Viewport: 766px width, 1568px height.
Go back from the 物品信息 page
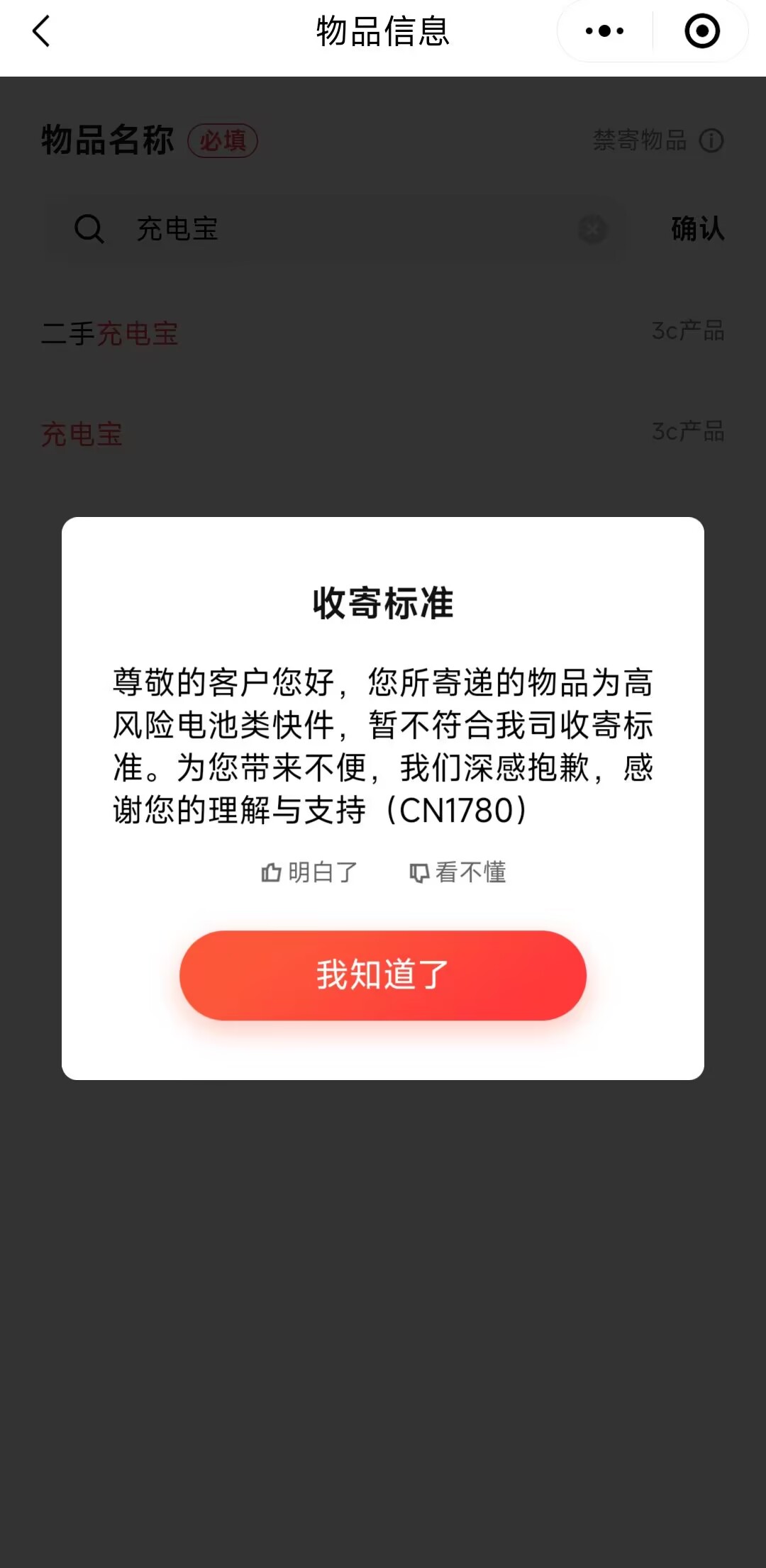pos(41,32)
